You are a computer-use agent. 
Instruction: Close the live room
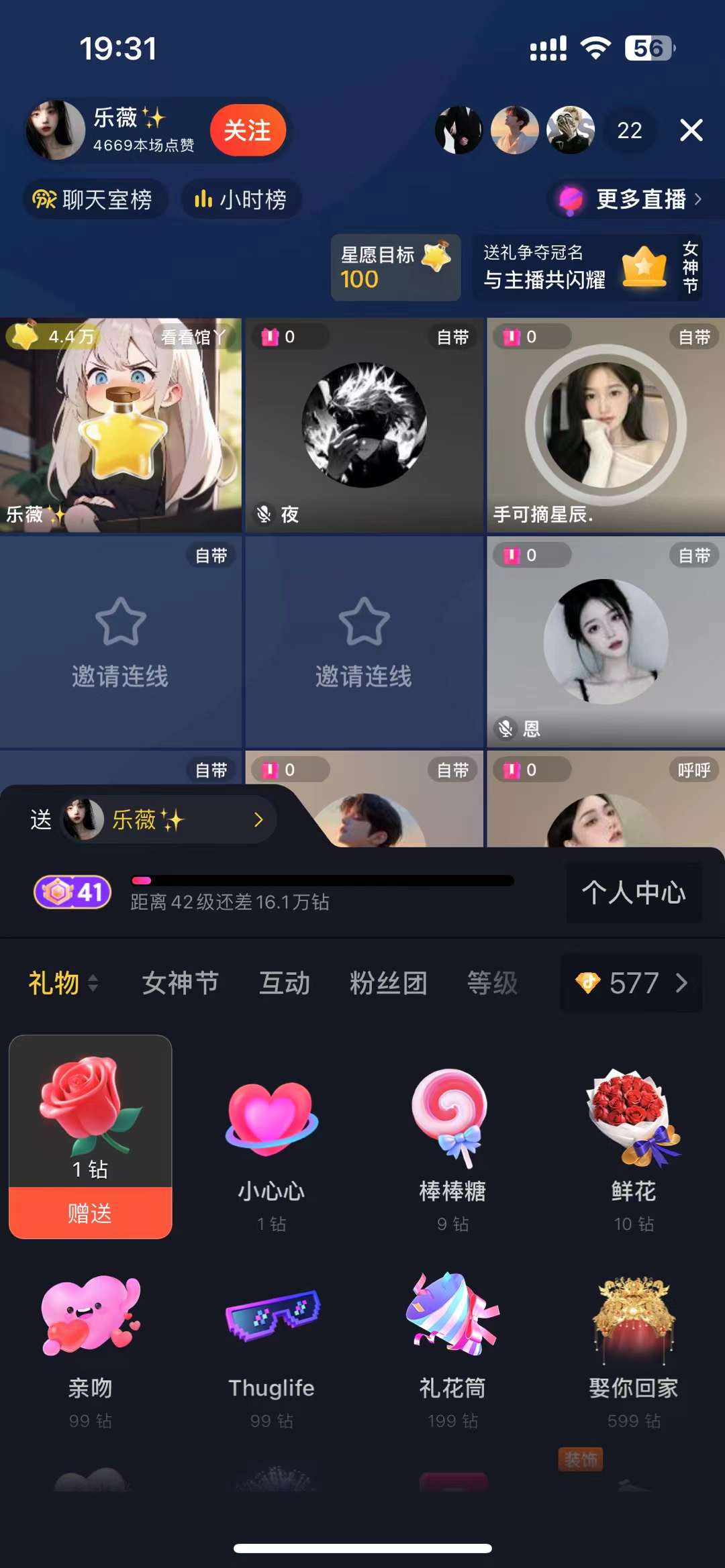(691, 130)
